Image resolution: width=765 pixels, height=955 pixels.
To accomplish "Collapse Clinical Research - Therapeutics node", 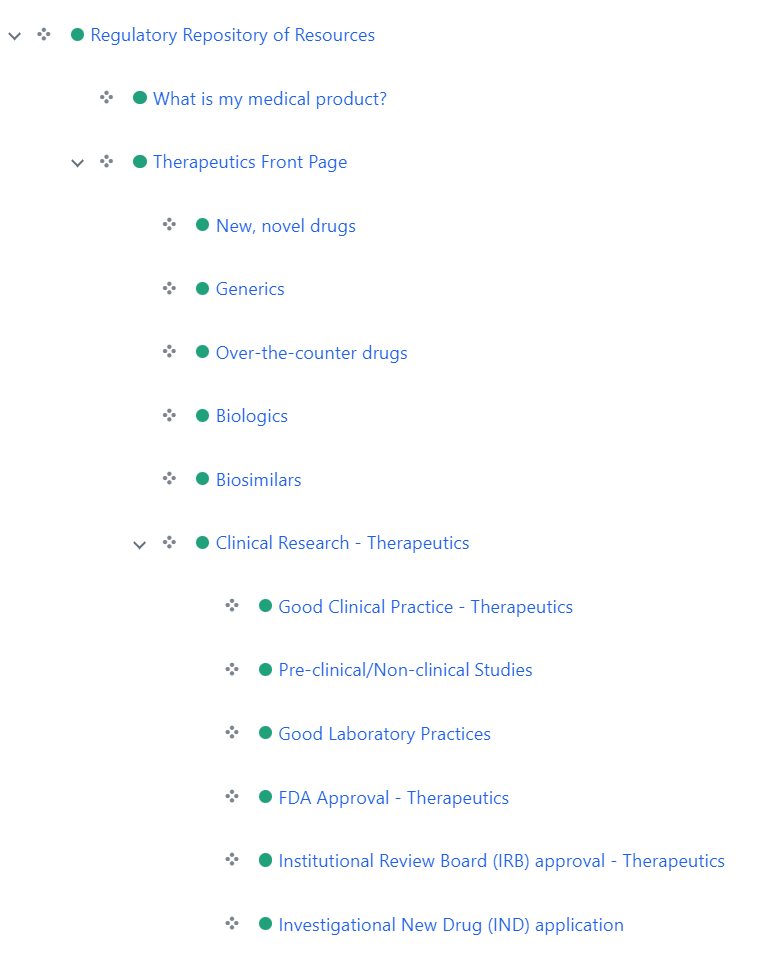I will click(140, 545).
